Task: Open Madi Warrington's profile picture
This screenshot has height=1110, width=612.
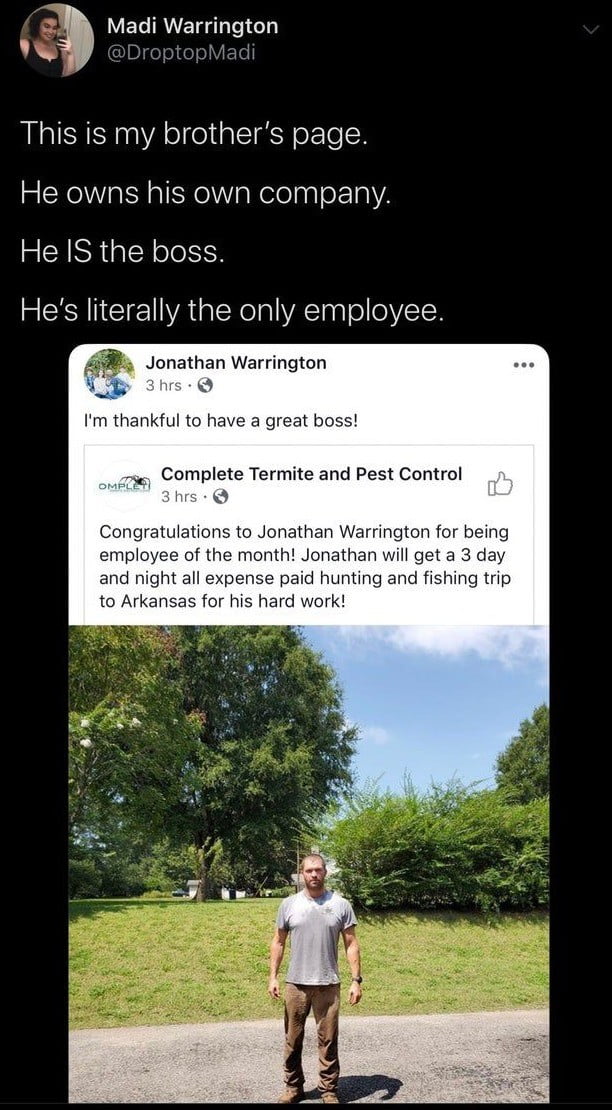Action: click(56, 40)
